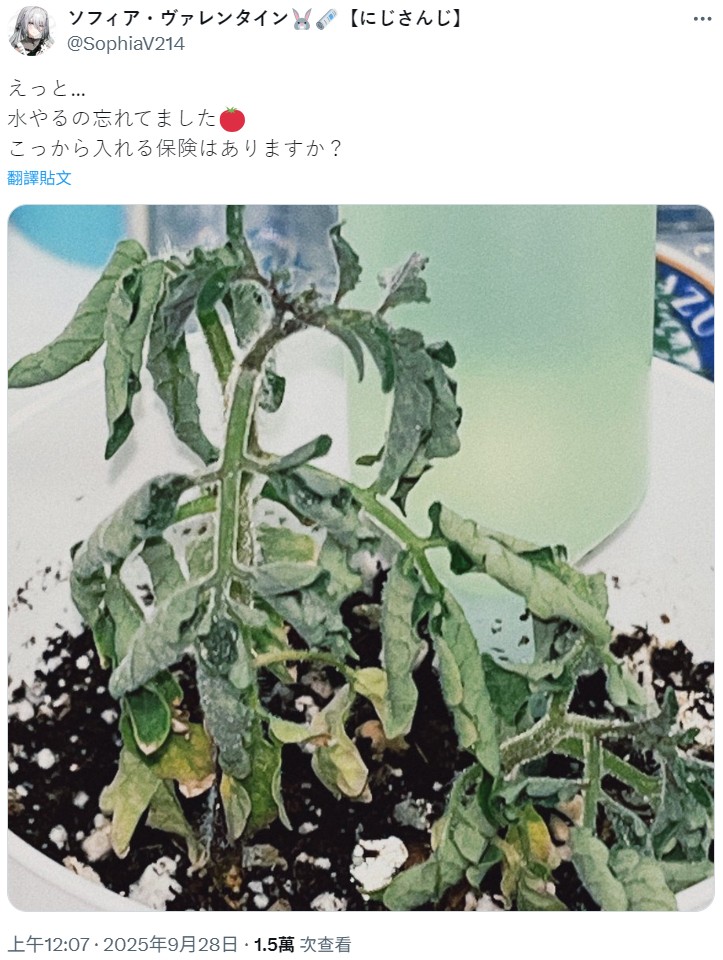Viewport: 723px width, 960px height.
Task: Open the post's overflow menu
Action: coord(701,19)
